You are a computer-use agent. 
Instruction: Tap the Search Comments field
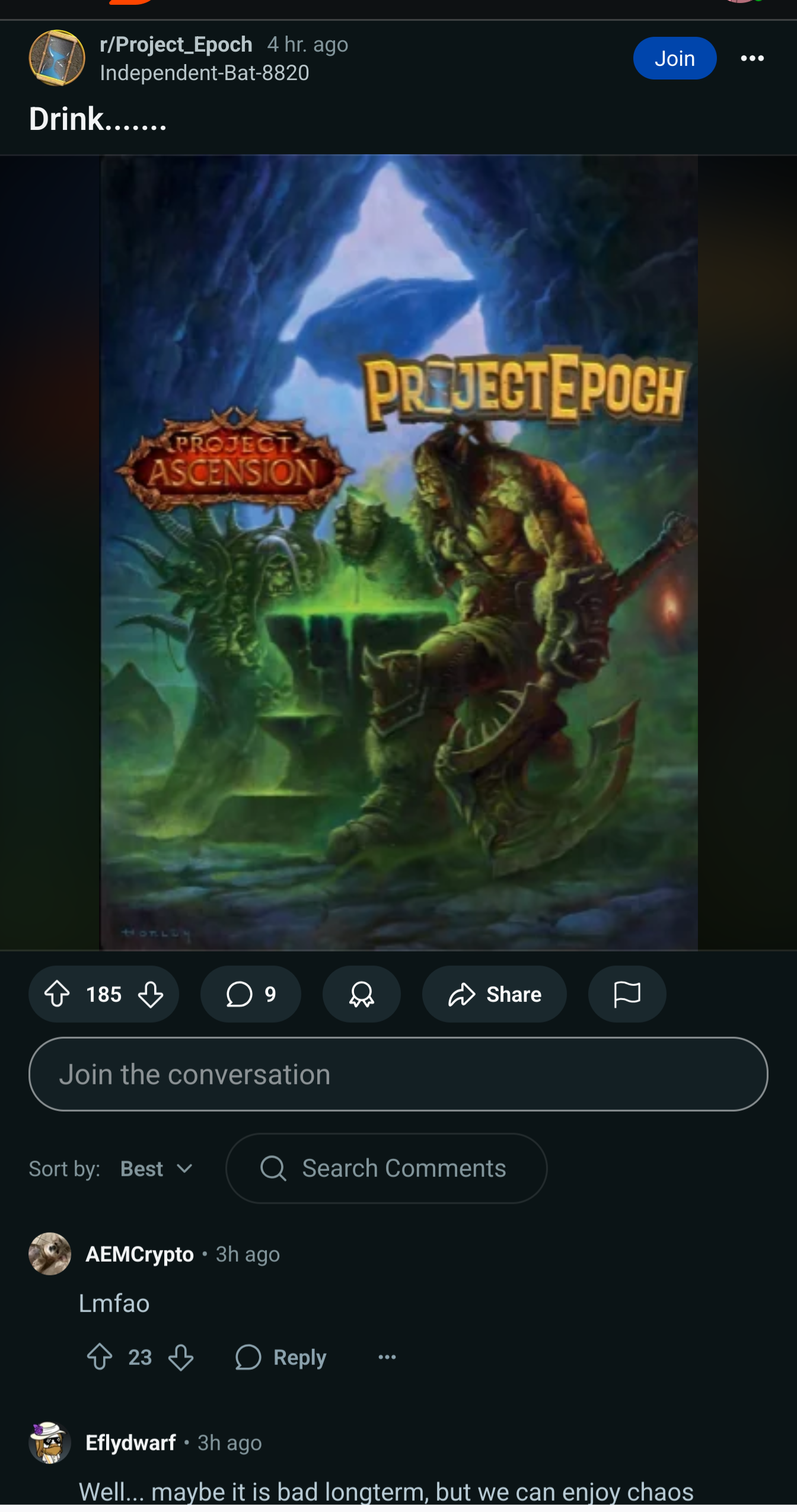pos(386,1169)
